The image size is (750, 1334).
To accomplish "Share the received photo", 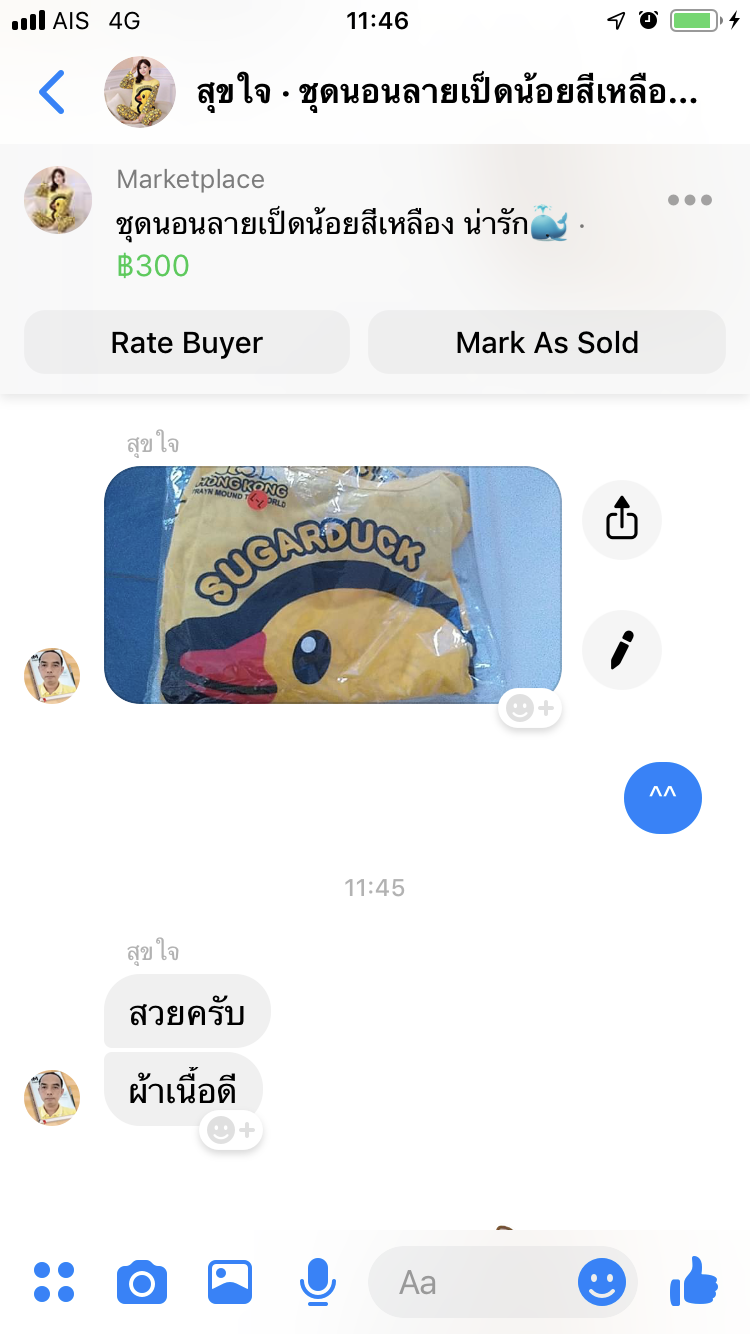I will point(622,520).
